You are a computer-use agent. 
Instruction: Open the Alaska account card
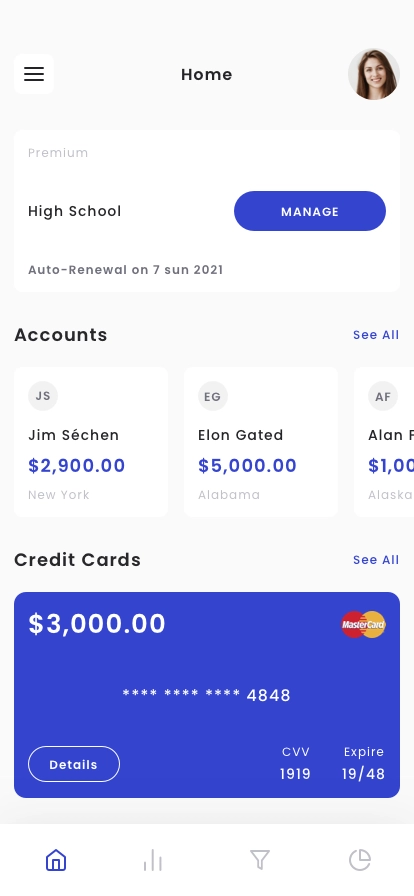pos(384,442)
